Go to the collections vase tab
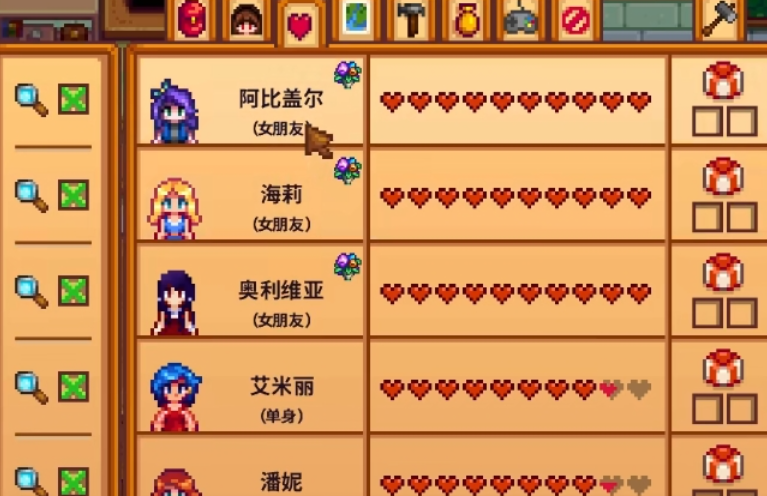Viewport: 767px width, 496px height. click(x=466, y=20)
